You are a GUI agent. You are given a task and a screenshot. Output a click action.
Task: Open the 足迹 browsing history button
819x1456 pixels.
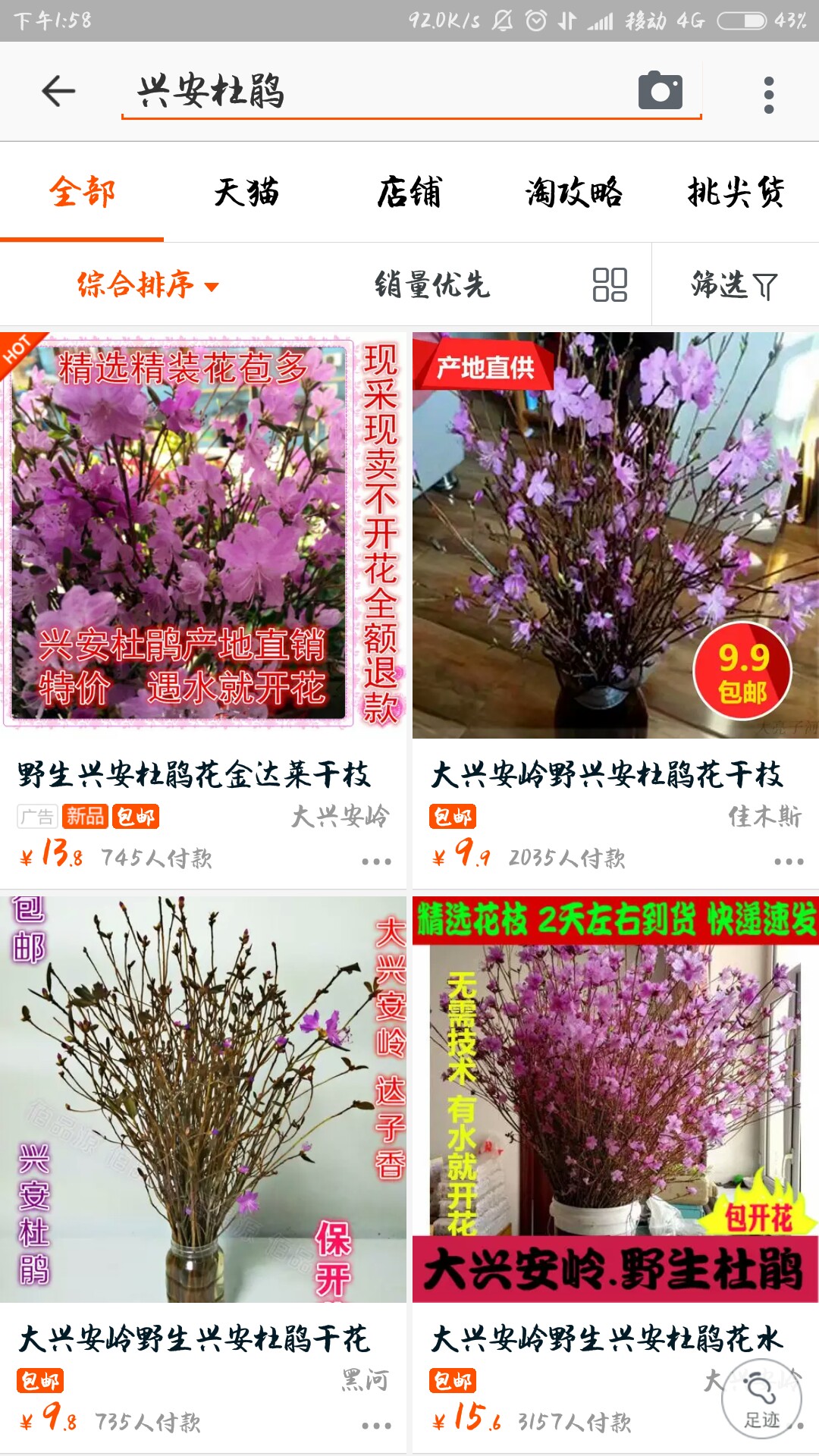coord(761,1400)
